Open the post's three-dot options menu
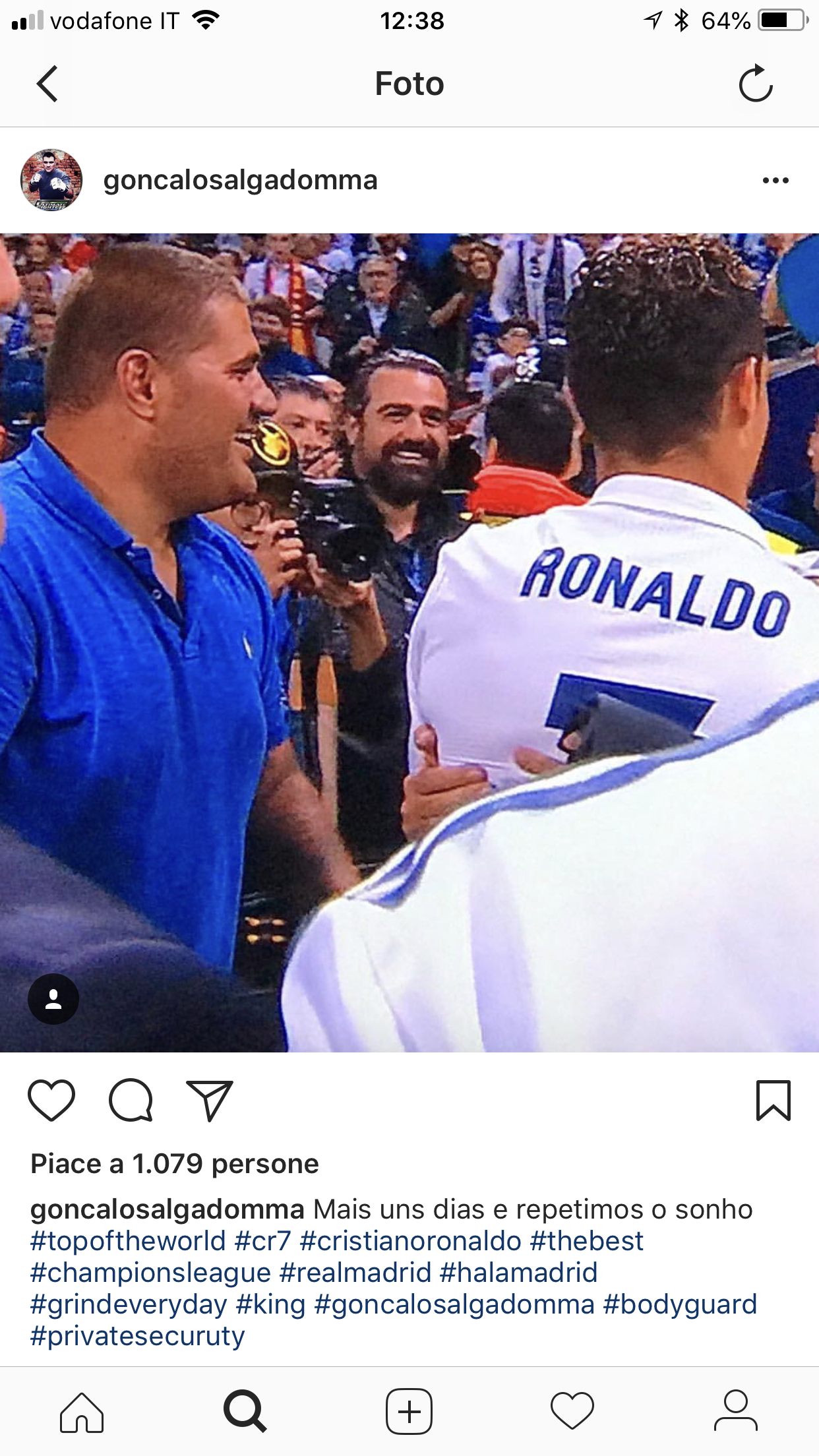Screen dimensions: 819x1456 click(775, 180)
